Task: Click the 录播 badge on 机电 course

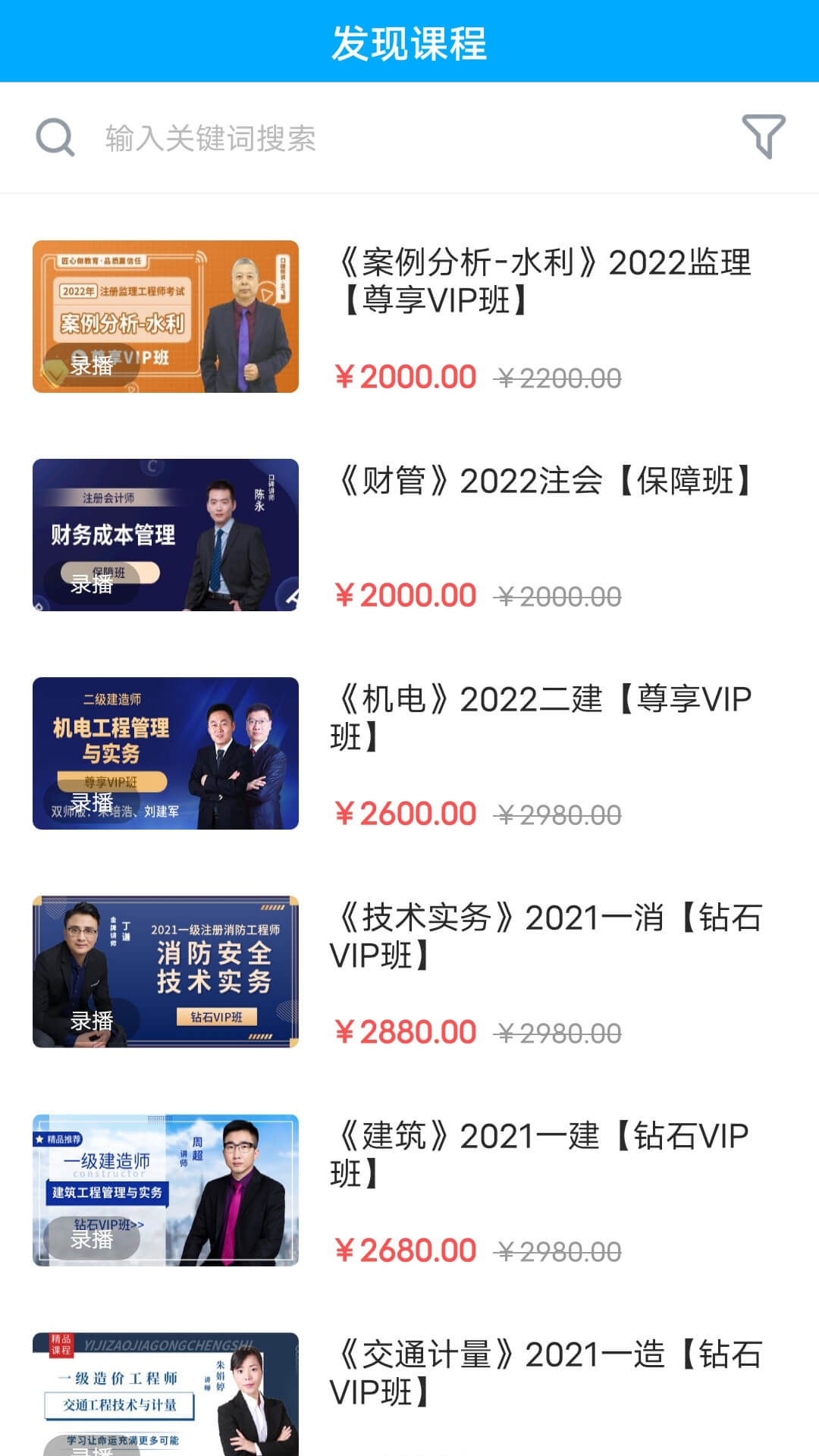Action: click(91, 802)
